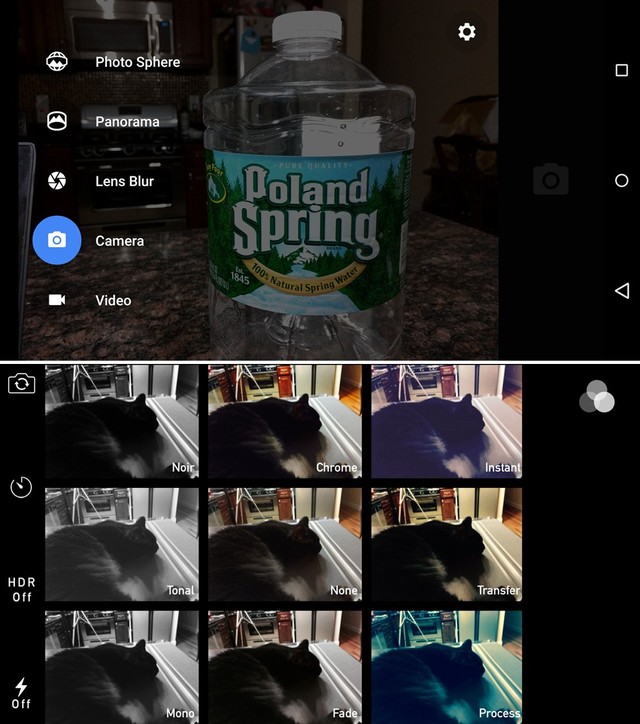This screenshot has height=724, width=640.
Task: Apply the Noir filter
Action: tap(121, 421)
